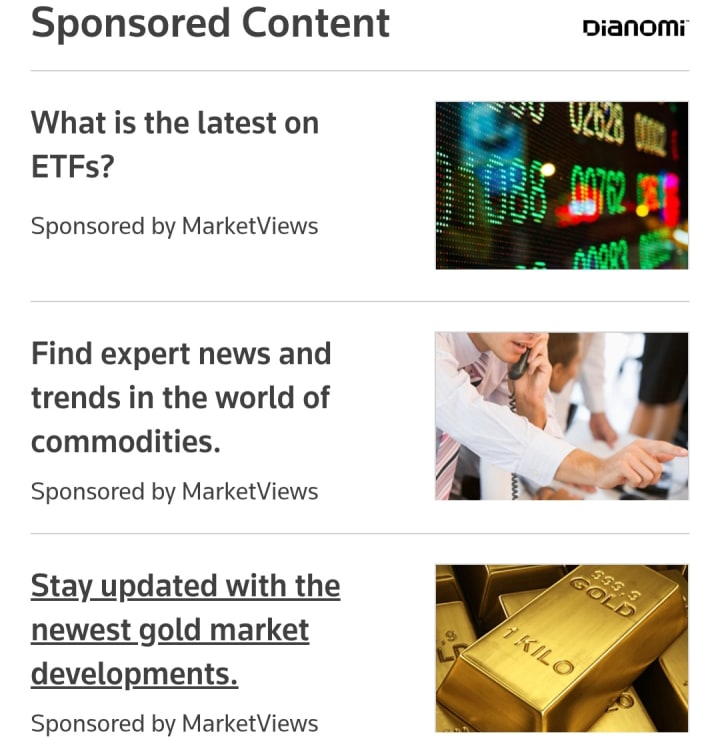Select the gold bars picture tile
Screen dimensions: 720x749
click(x=561, y=648)
